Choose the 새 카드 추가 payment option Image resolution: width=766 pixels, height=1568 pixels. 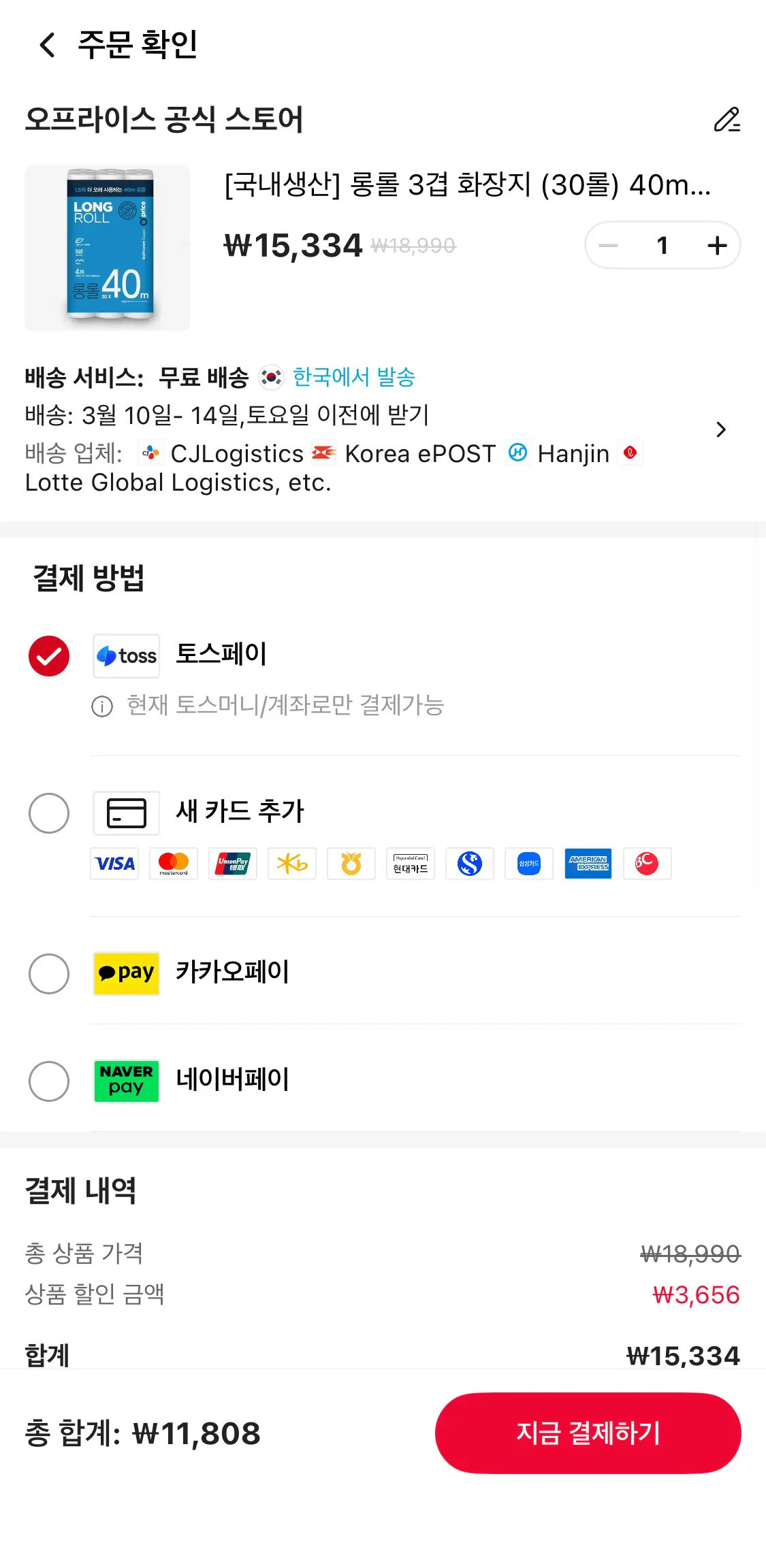click(48, 813)
